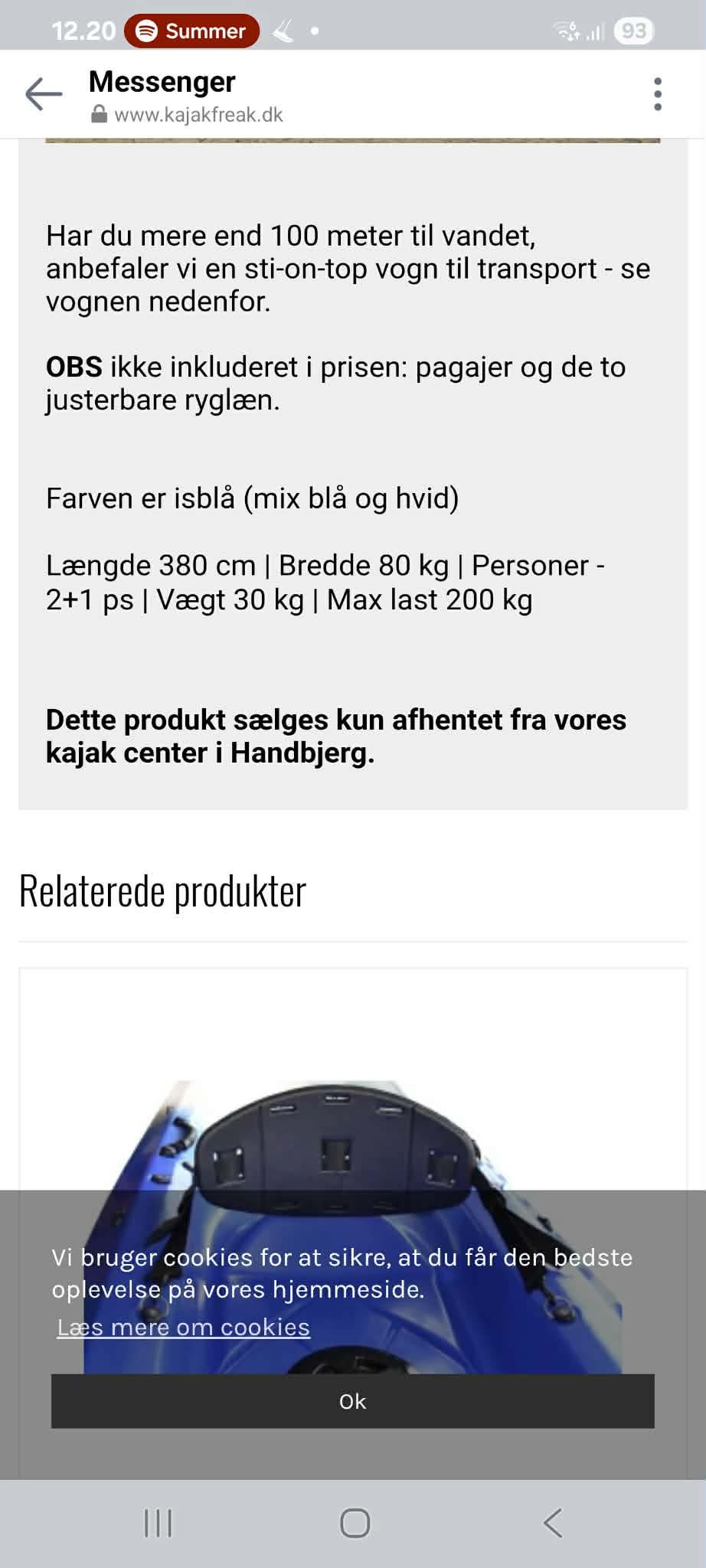Screen dimensions: 706x1568
Task: Tap the back arrow in the Messenger browser header
Action: click(43, 93)
